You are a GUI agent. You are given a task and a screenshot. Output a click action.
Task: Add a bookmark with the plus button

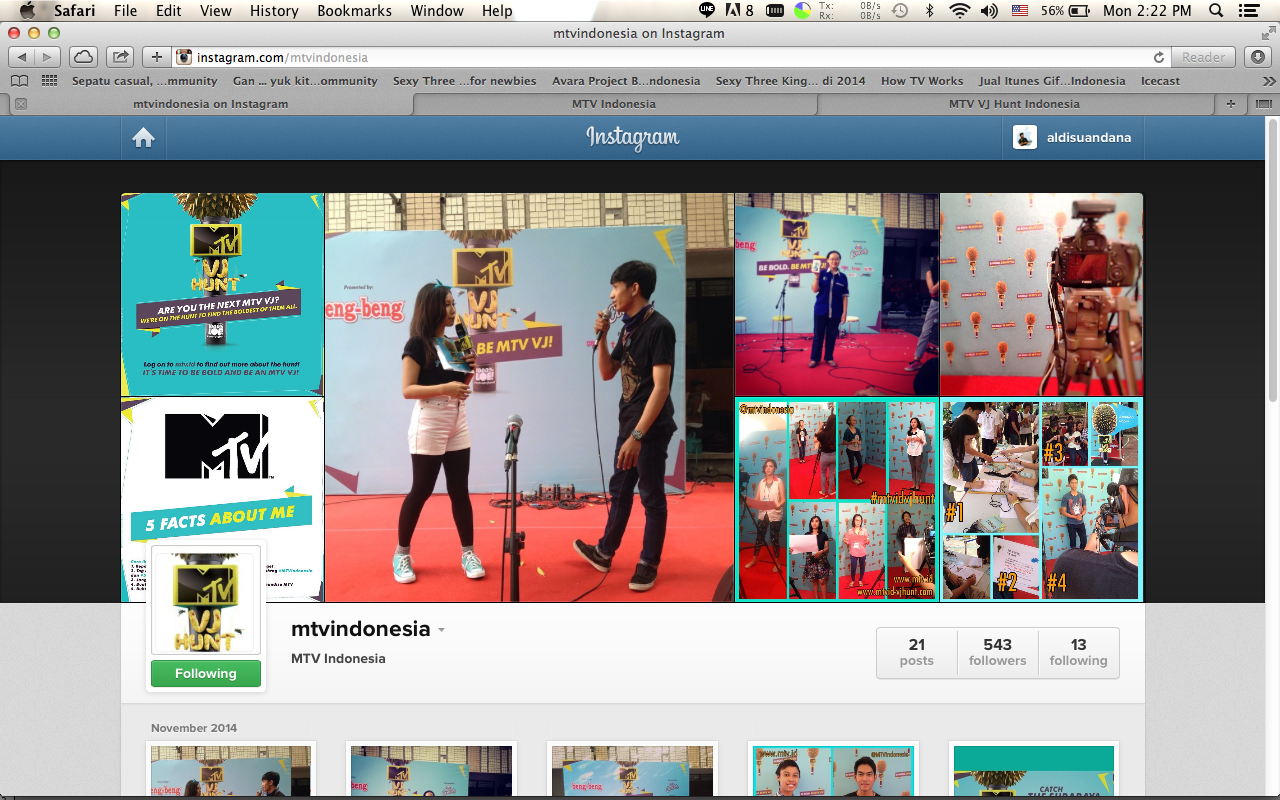coord(156,57)
